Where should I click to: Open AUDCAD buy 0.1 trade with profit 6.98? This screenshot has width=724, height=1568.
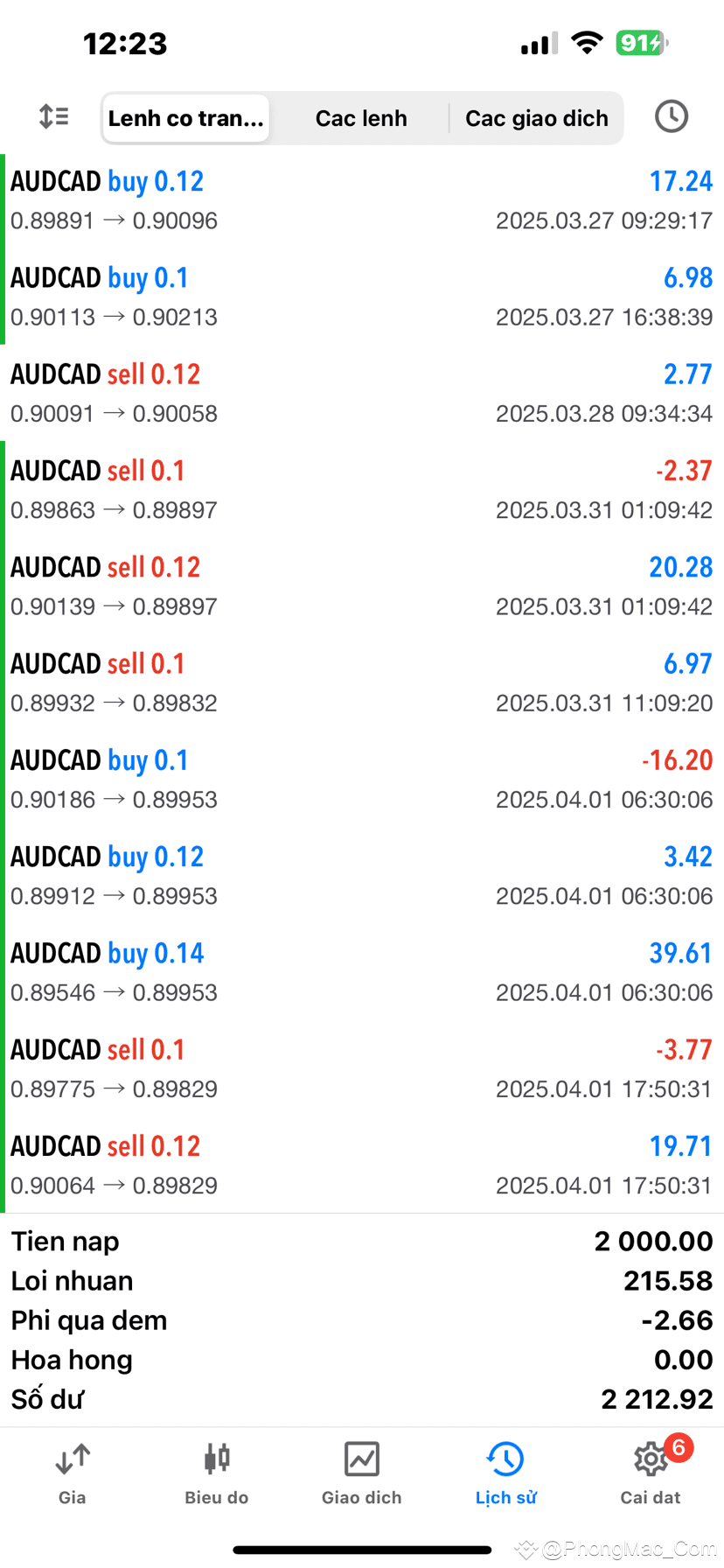pyautogui.click(x=362, y=297)
